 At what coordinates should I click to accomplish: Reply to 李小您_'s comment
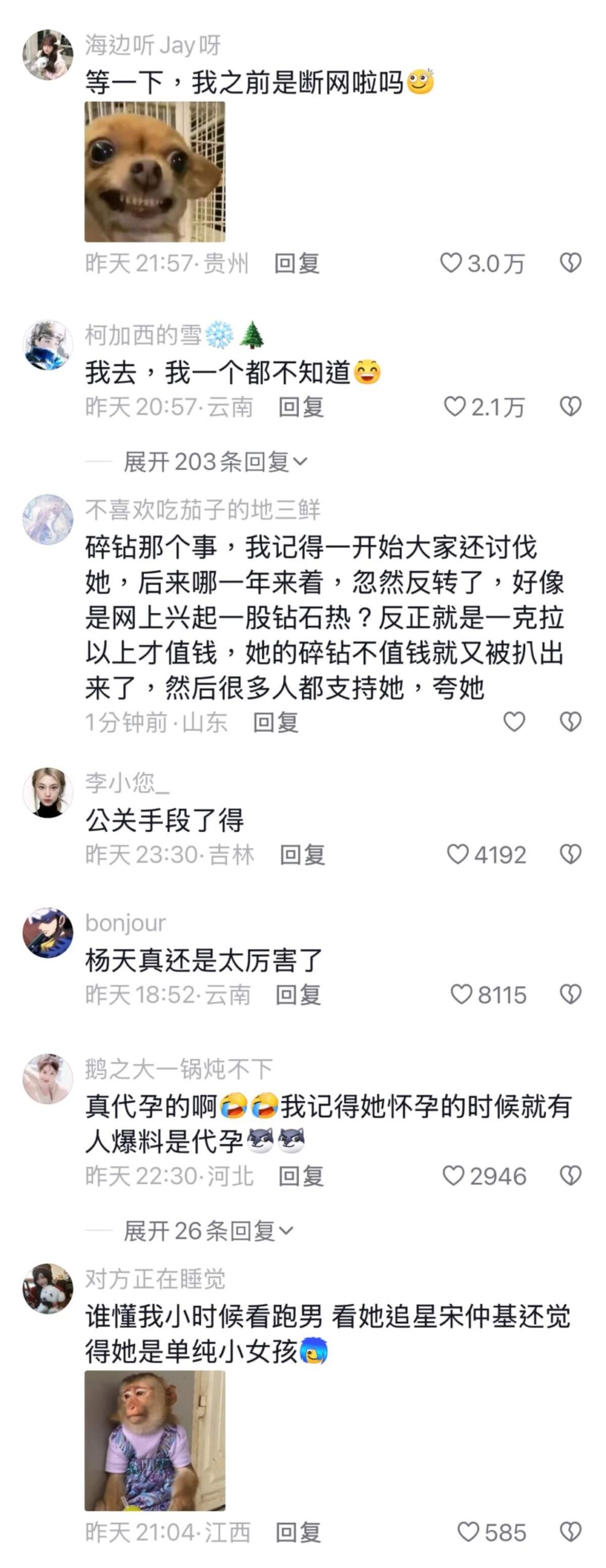tap(302, 854)
